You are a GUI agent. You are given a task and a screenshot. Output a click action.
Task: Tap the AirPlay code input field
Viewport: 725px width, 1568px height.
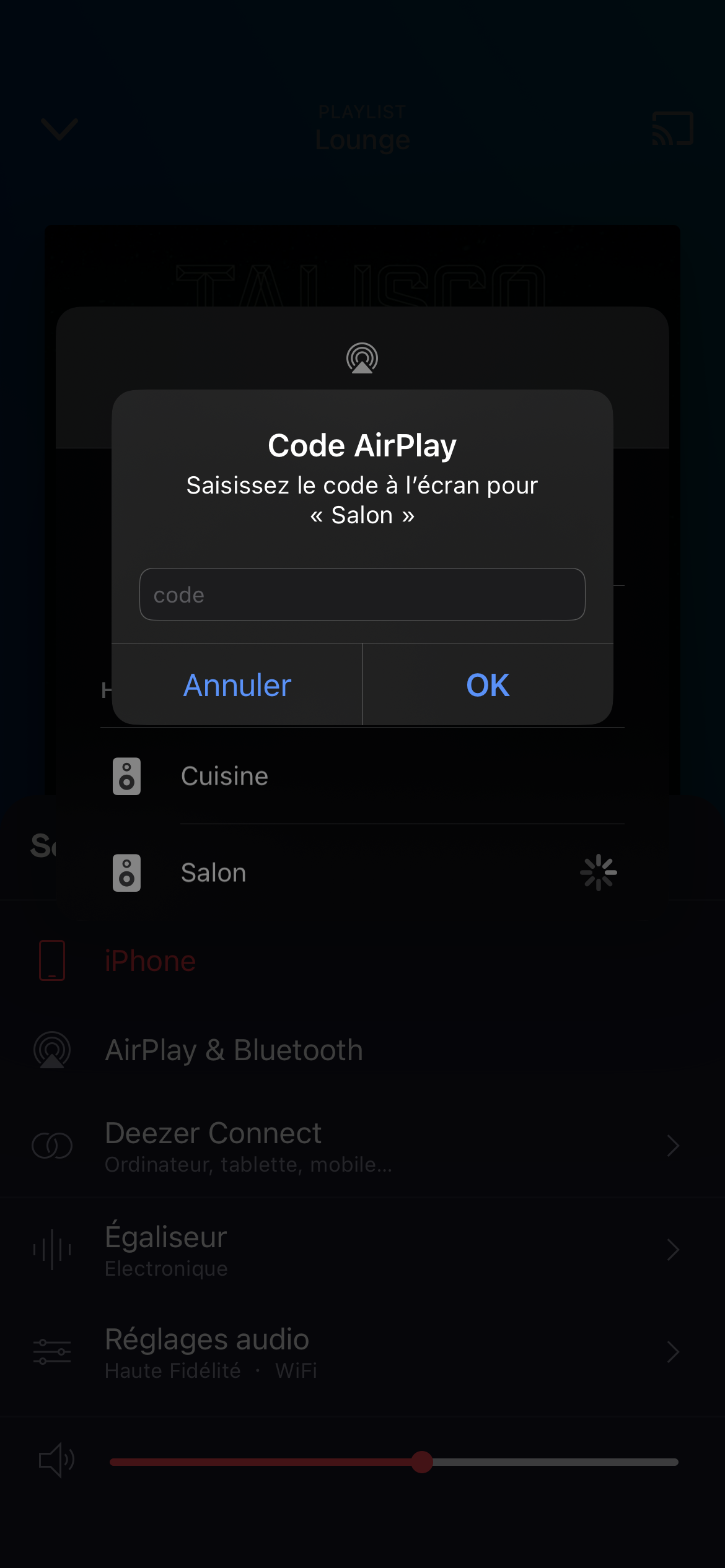pyautogui.click(x=362, y=595)
